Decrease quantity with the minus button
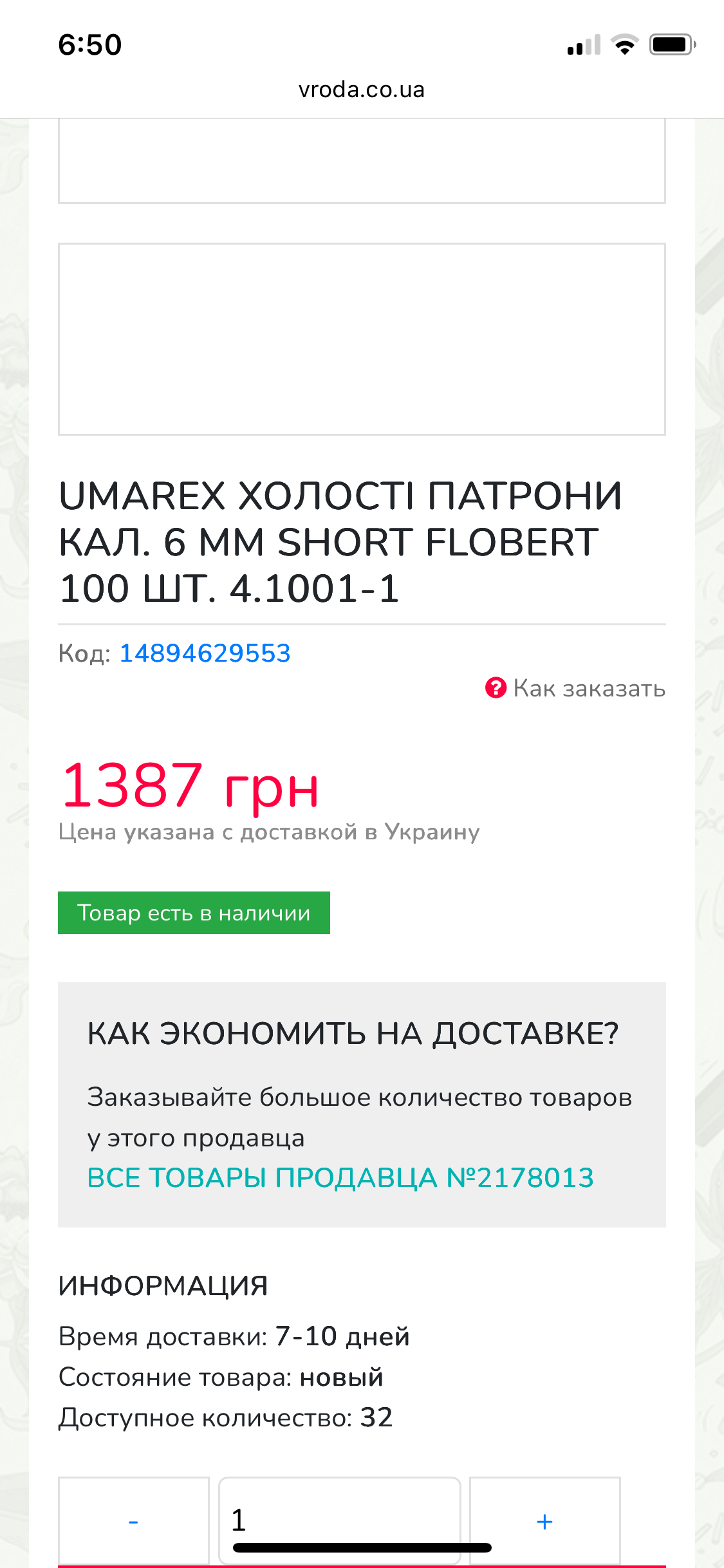Screen dimensions: 724x1568 pos(134,1520)
